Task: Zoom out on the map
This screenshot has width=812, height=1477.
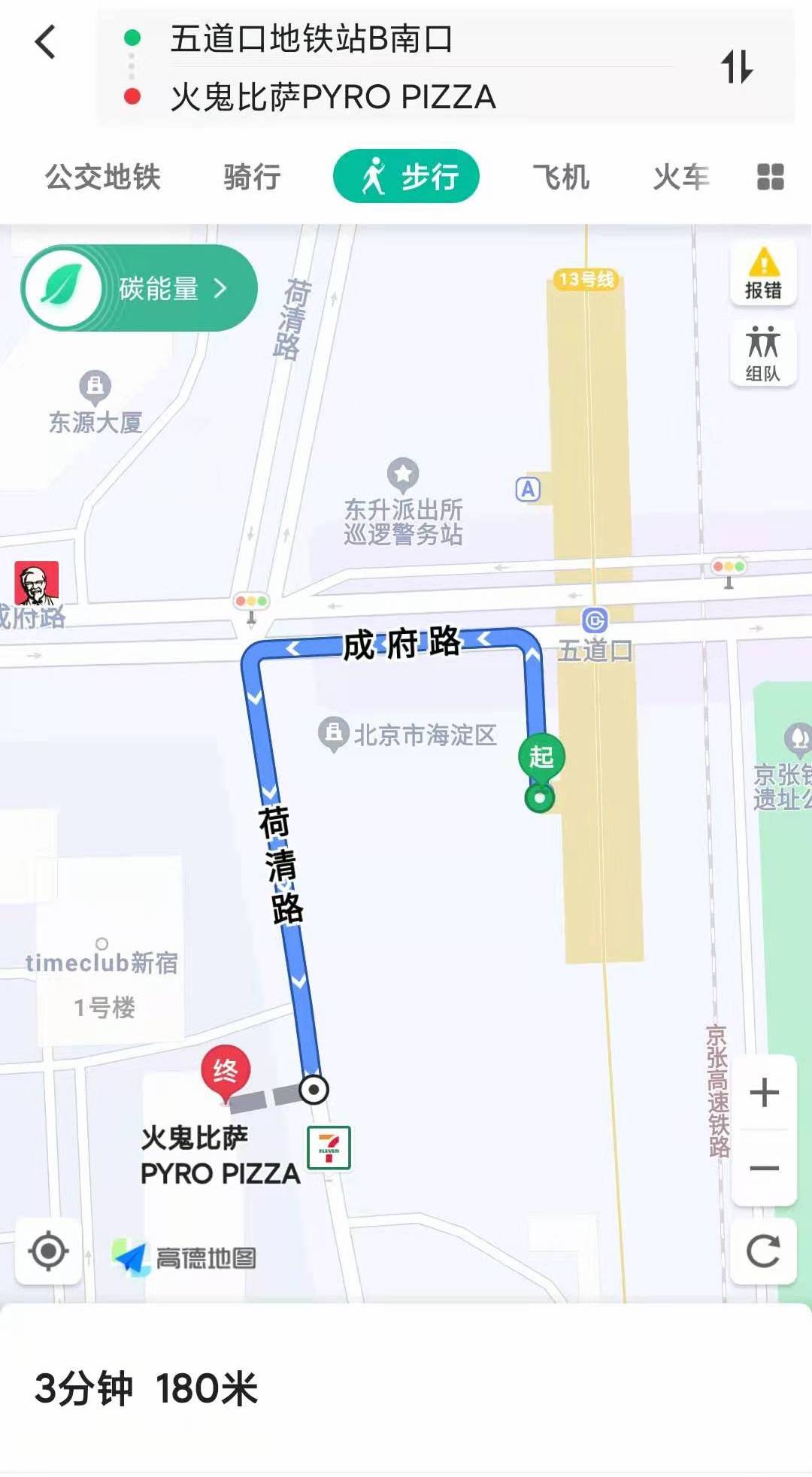Action: tap(764, 1168)
